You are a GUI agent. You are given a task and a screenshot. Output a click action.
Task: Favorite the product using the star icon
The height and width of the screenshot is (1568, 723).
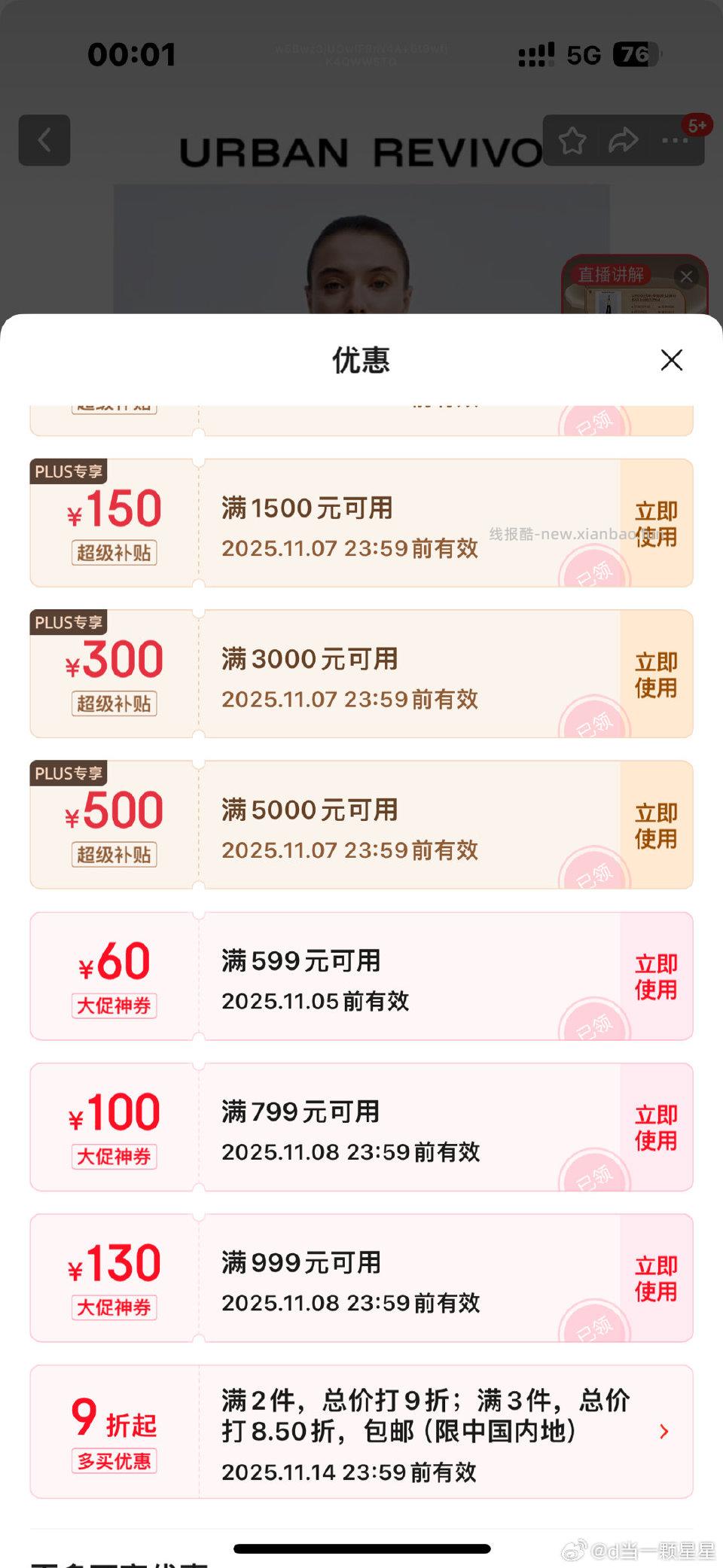[x=574, y=139]
